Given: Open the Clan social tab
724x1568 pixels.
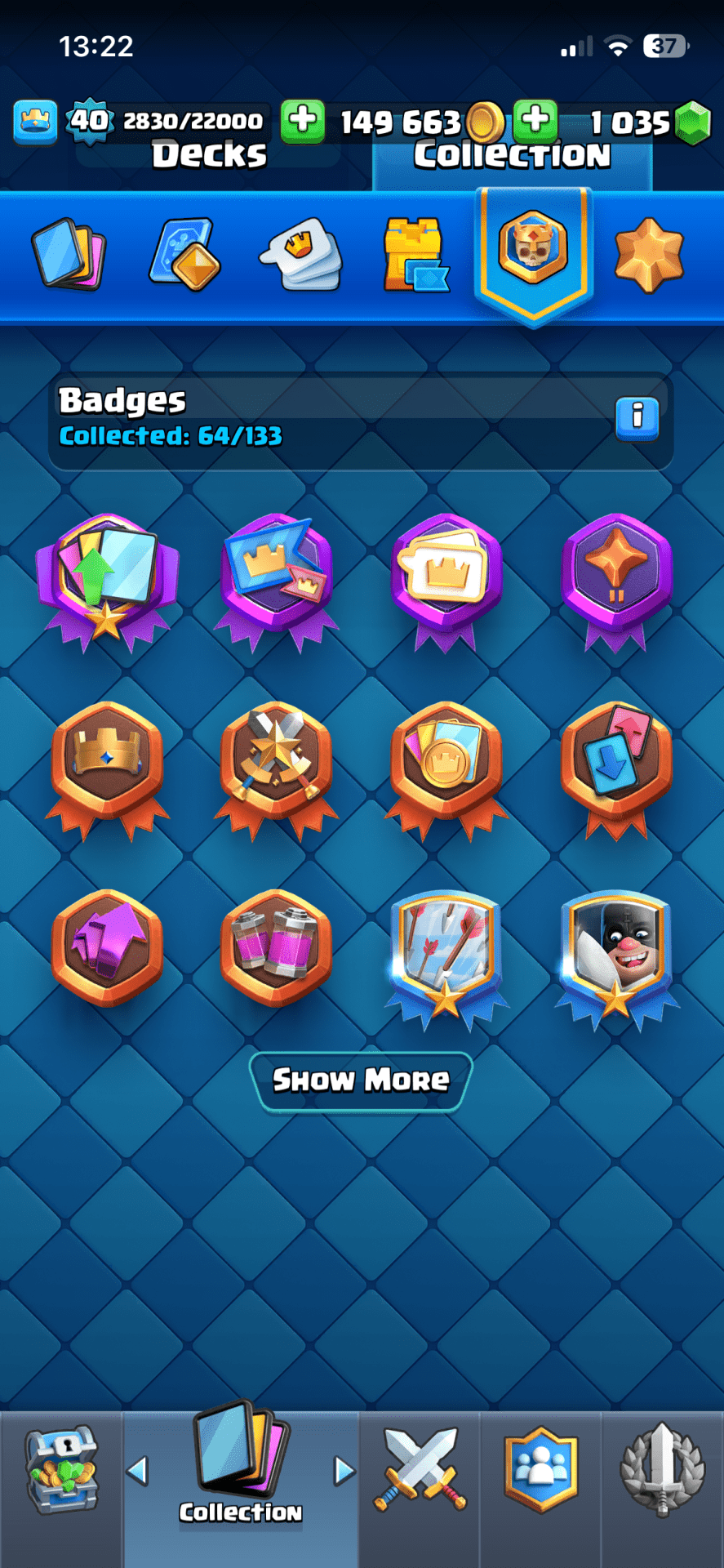Looking at the screenshot, I should (x=540, y=1470).
